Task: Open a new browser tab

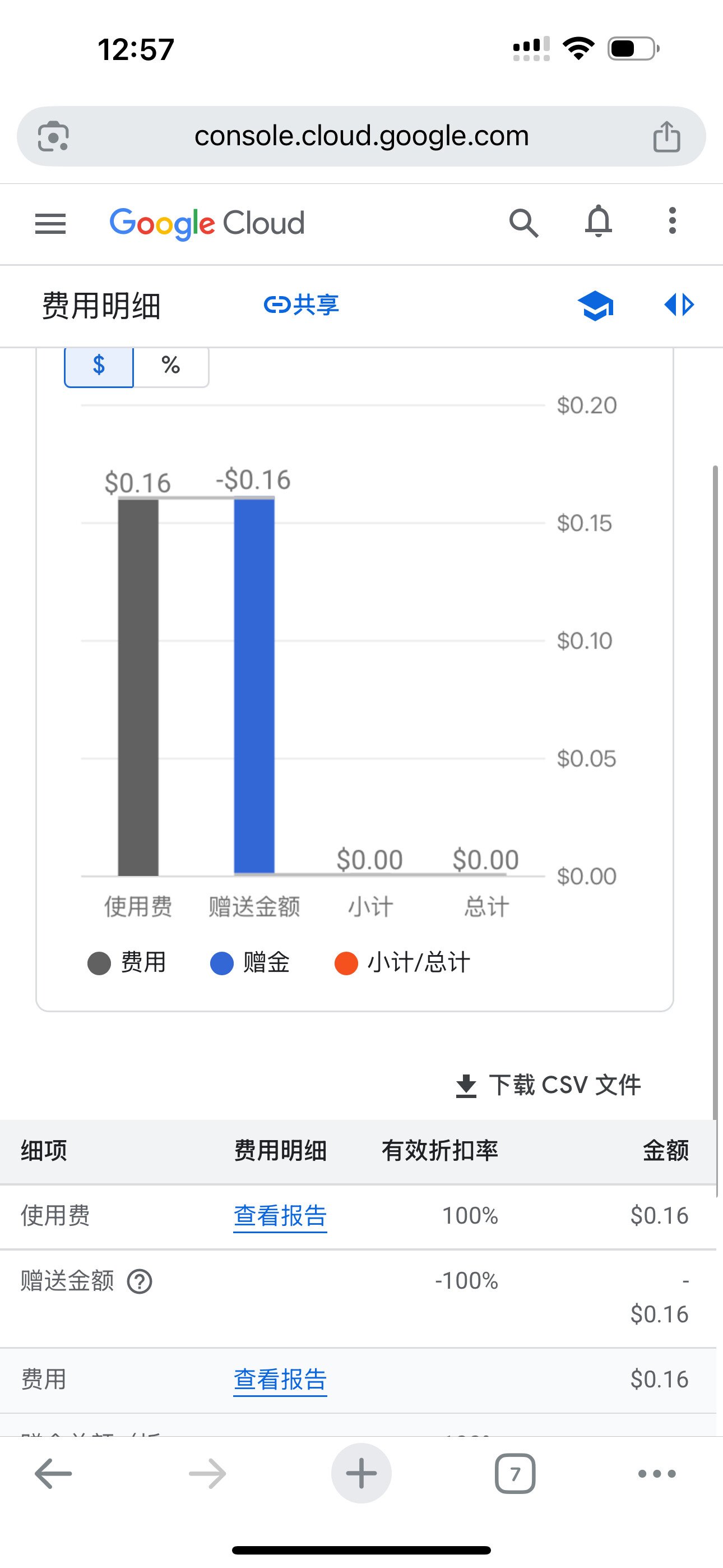Action: tap(361, 1474)
